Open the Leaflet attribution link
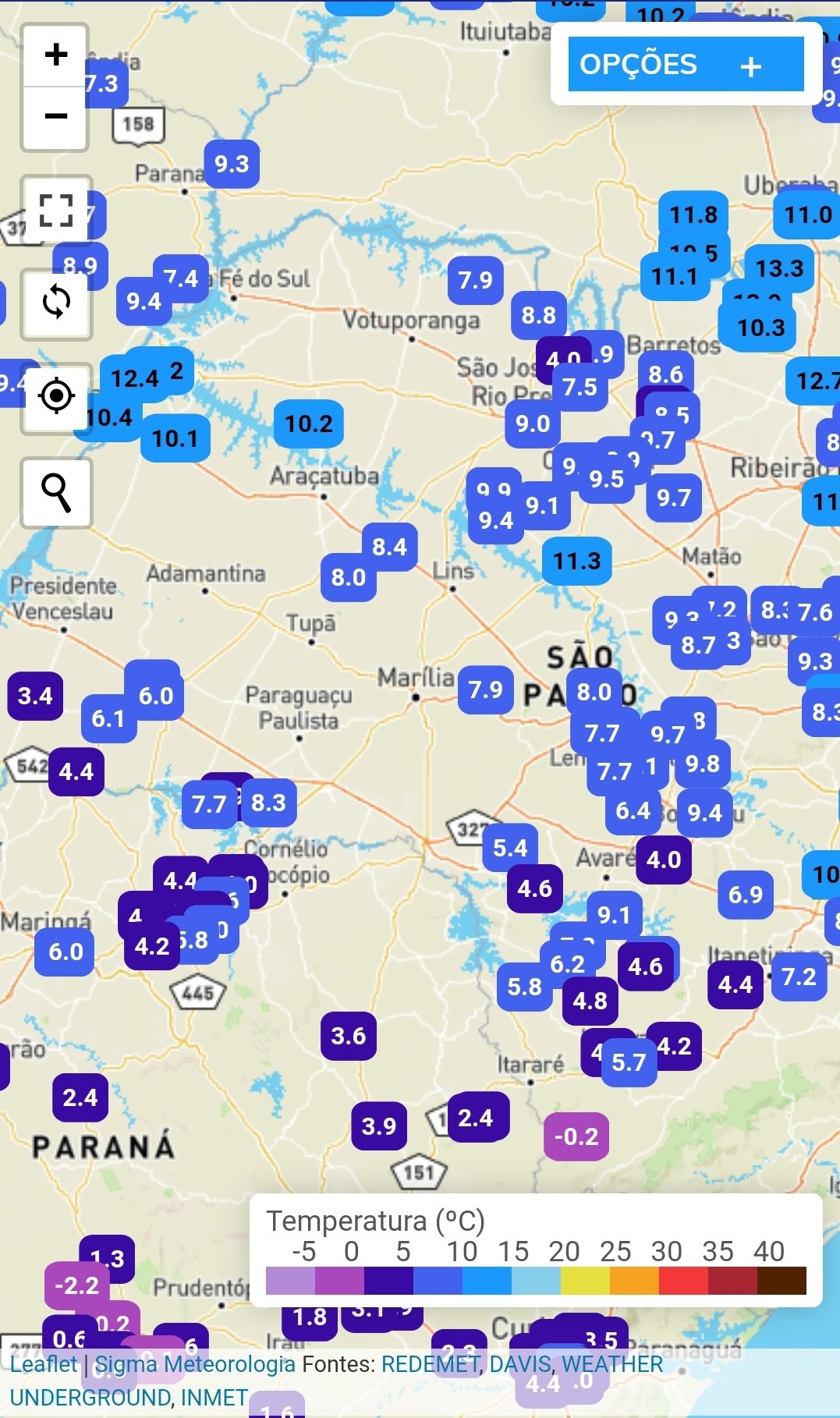This screenshot has width=840, height=1418. 44,1364
